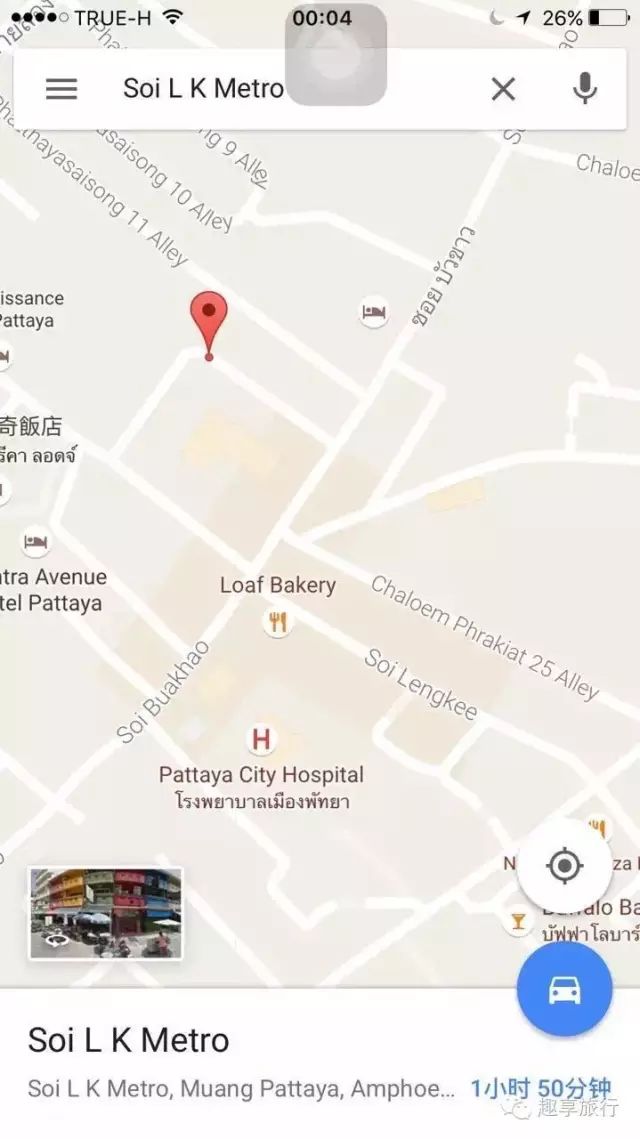This screenshot has height=1139, width=640.
Task: Start driving directions with the car button
Action: 564,989
